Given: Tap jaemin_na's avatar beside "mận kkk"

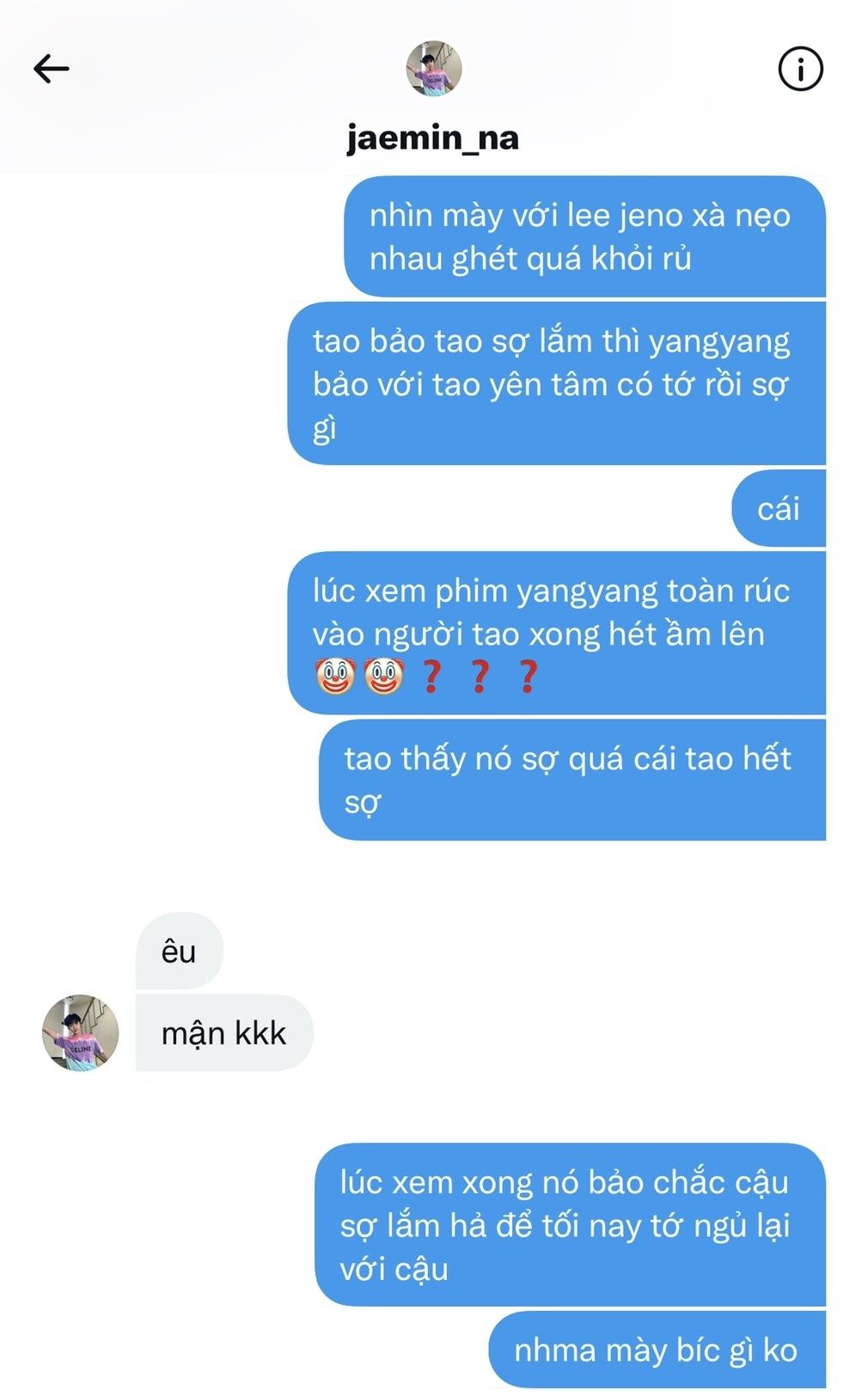Looking at the screenshot, I should tap(80, 1032).
